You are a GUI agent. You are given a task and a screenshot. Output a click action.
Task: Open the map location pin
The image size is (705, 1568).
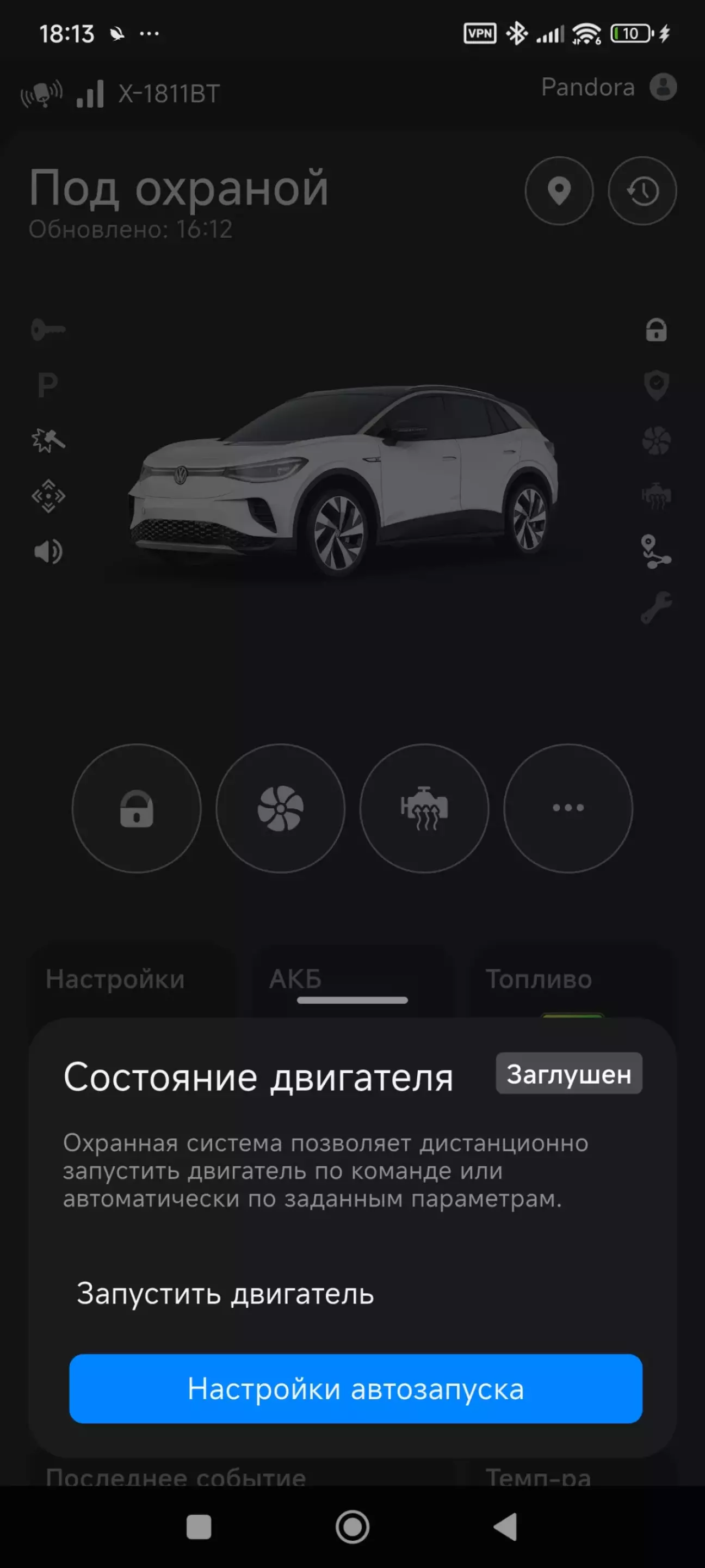click(559, 190)
